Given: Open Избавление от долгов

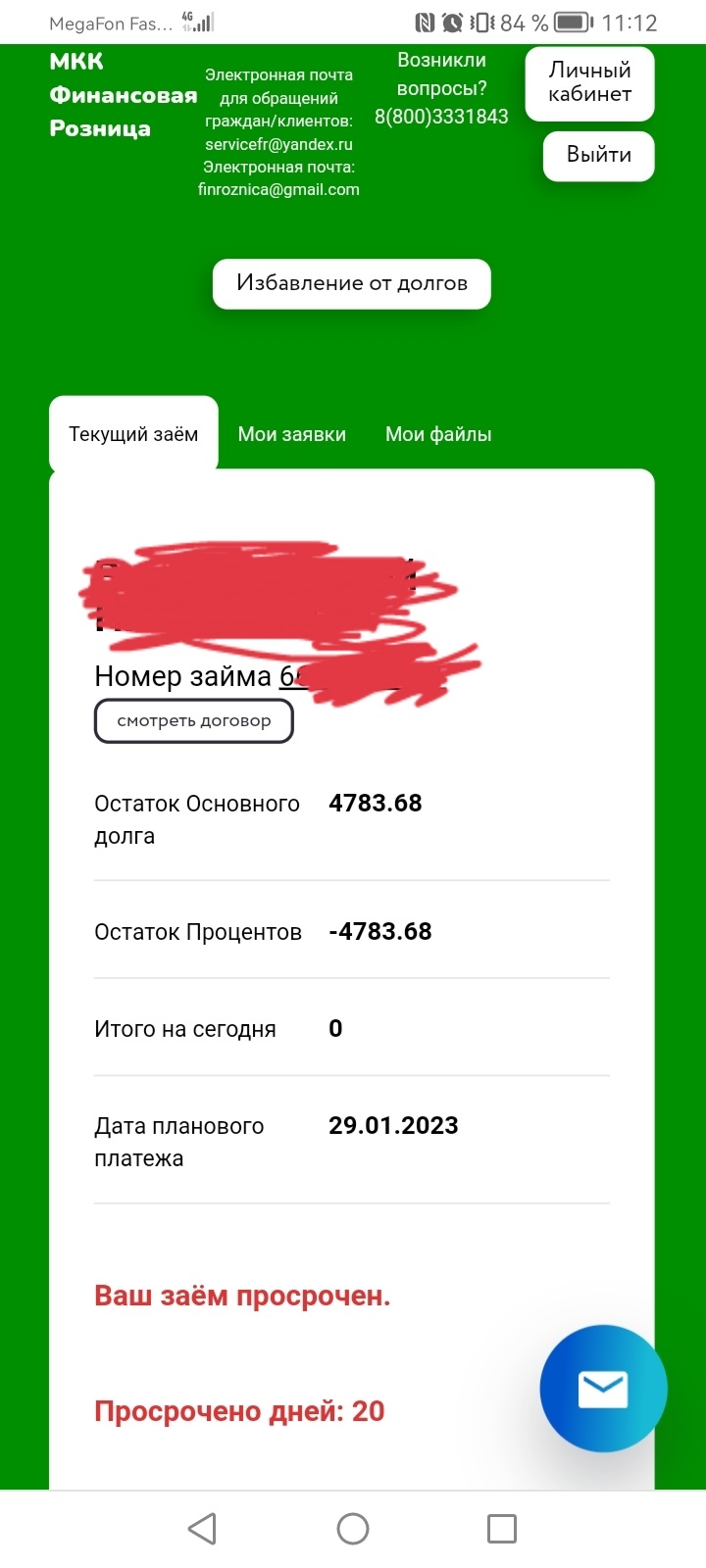Looking at the screenshot, I should [352, 283].
